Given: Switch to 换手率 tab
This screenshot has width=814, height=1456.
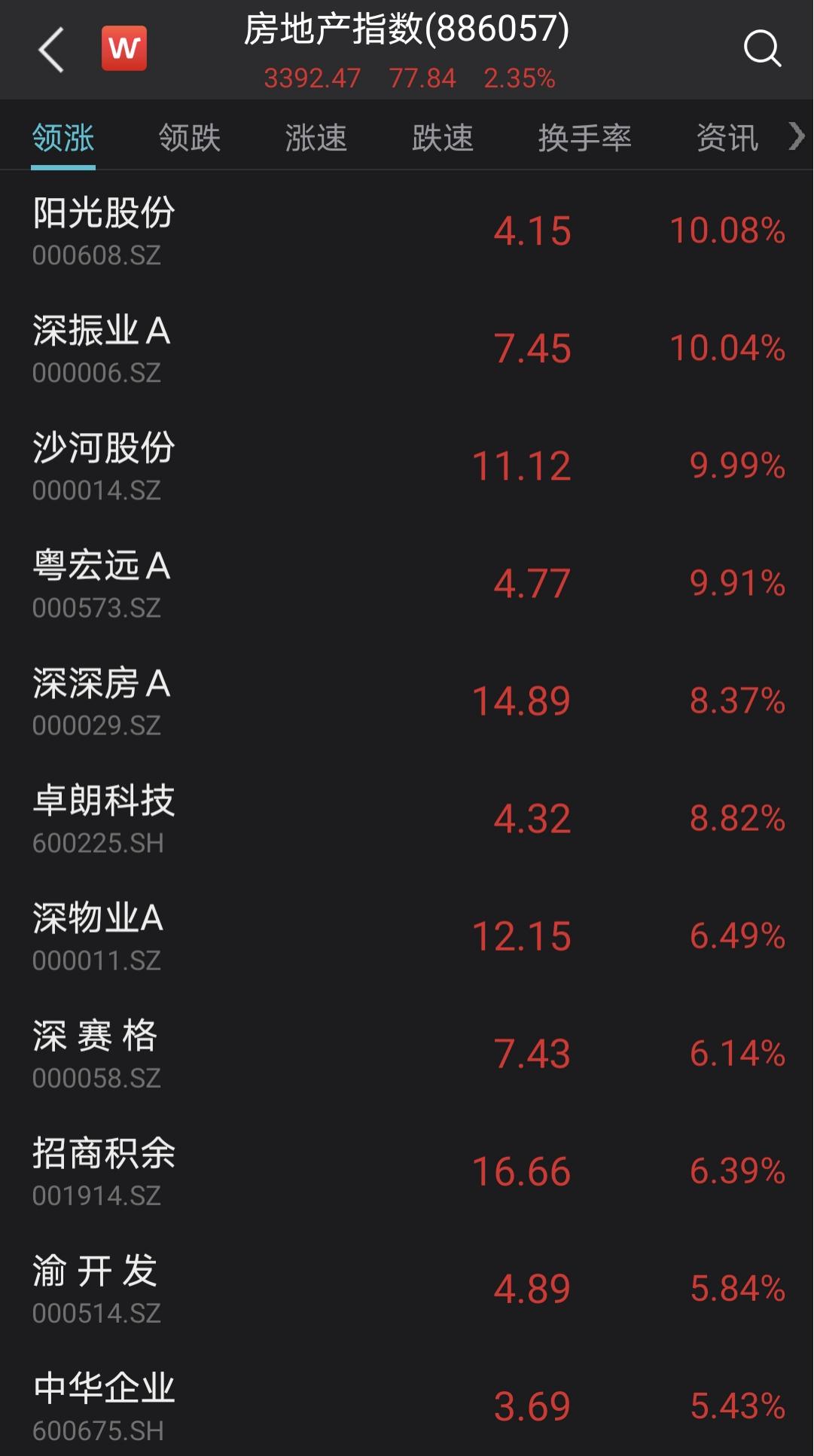Looking at the screenshot, I should click(x=584, y=138).
